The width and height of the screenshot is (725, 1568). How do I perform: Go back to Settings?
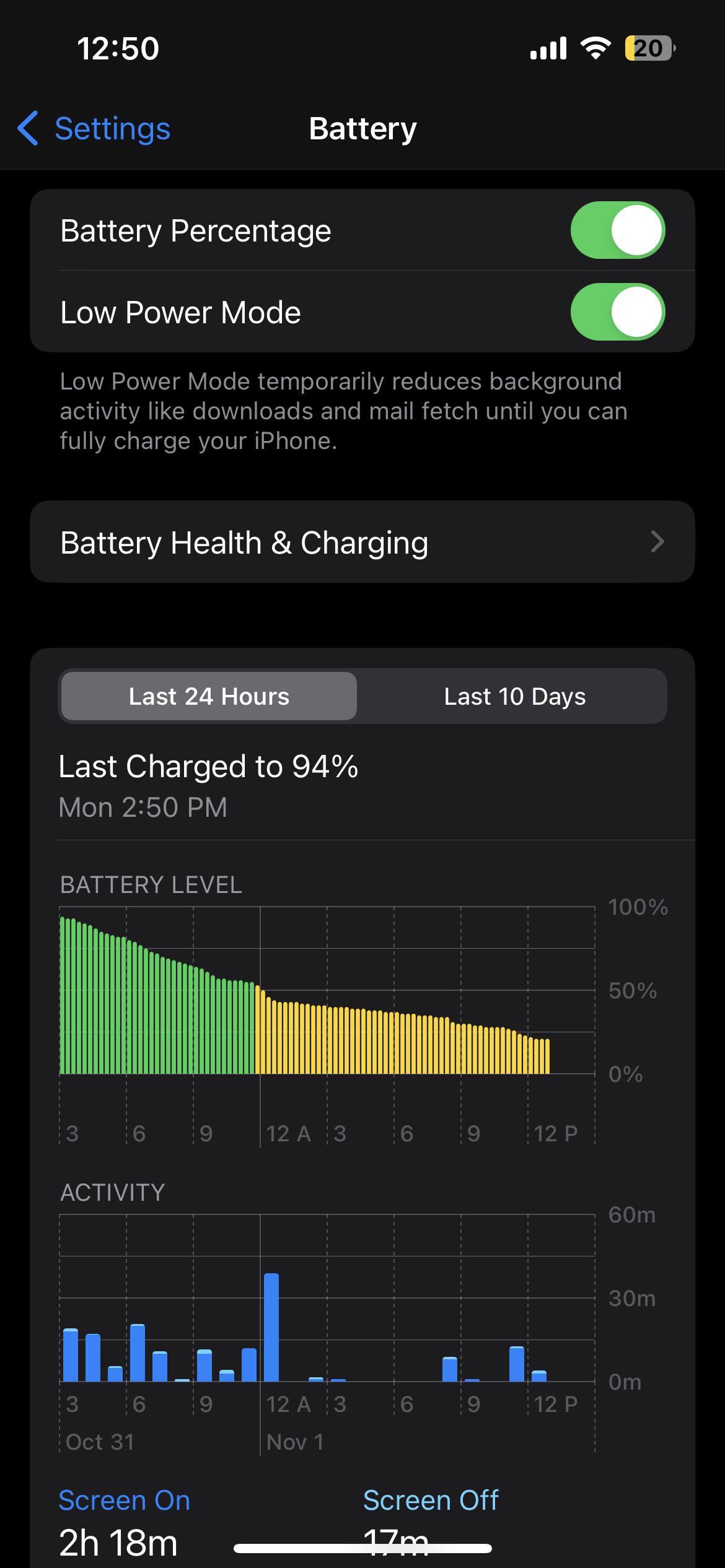pyautogui.click(x=94, y=129)
